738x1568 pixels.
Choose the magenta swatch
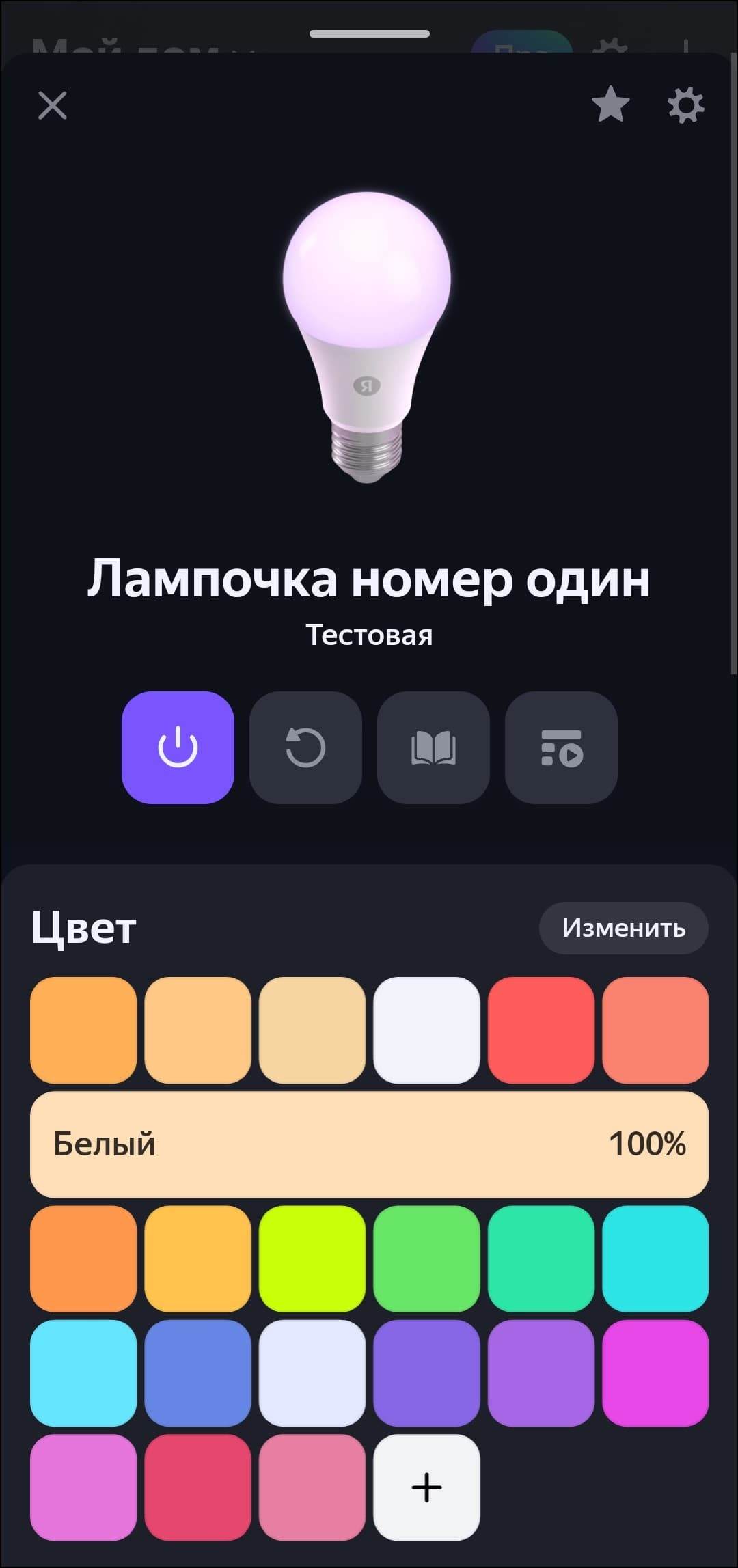[x=655, y=1373]
